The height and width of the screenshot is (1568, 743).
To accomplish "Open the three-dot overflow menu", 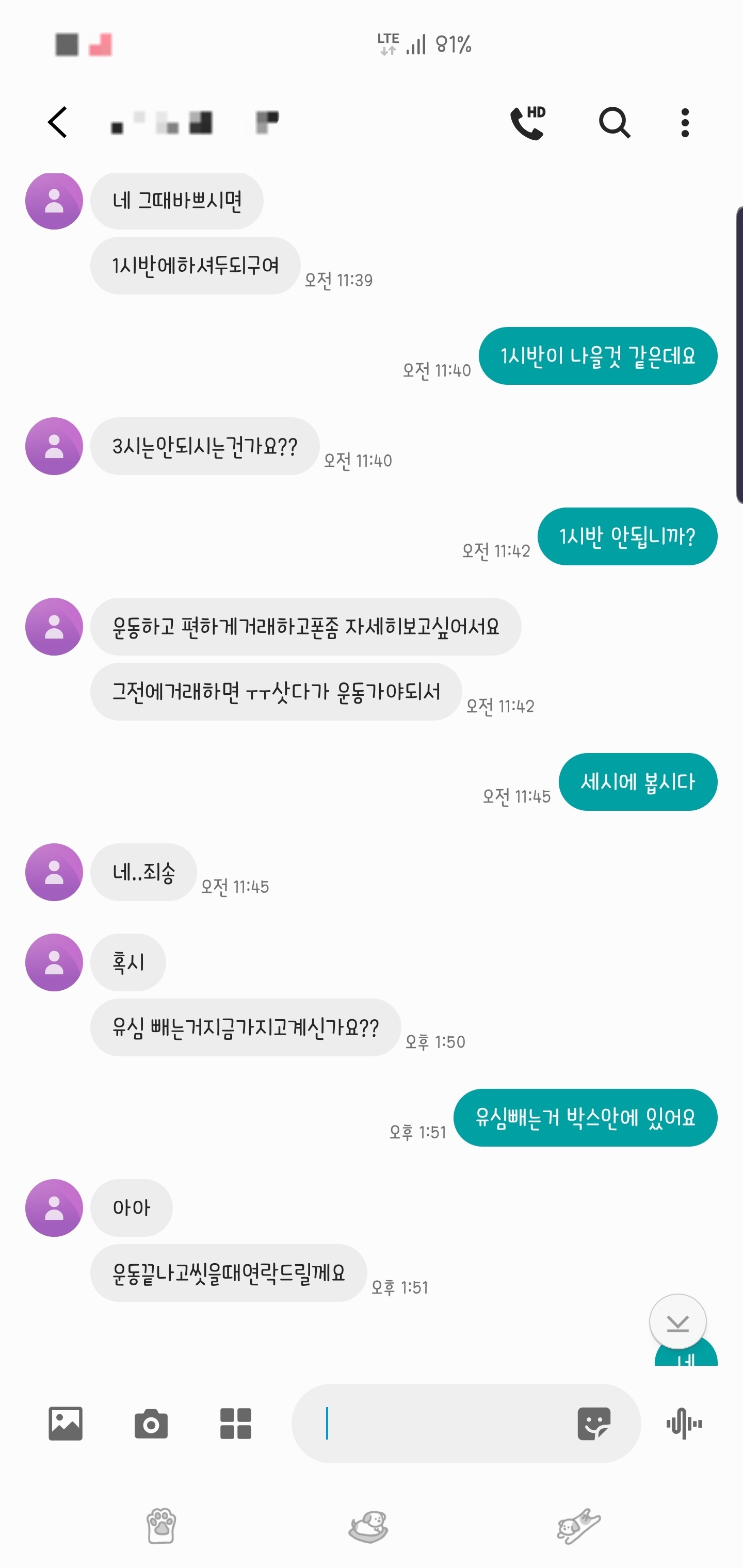I will 685,123.
